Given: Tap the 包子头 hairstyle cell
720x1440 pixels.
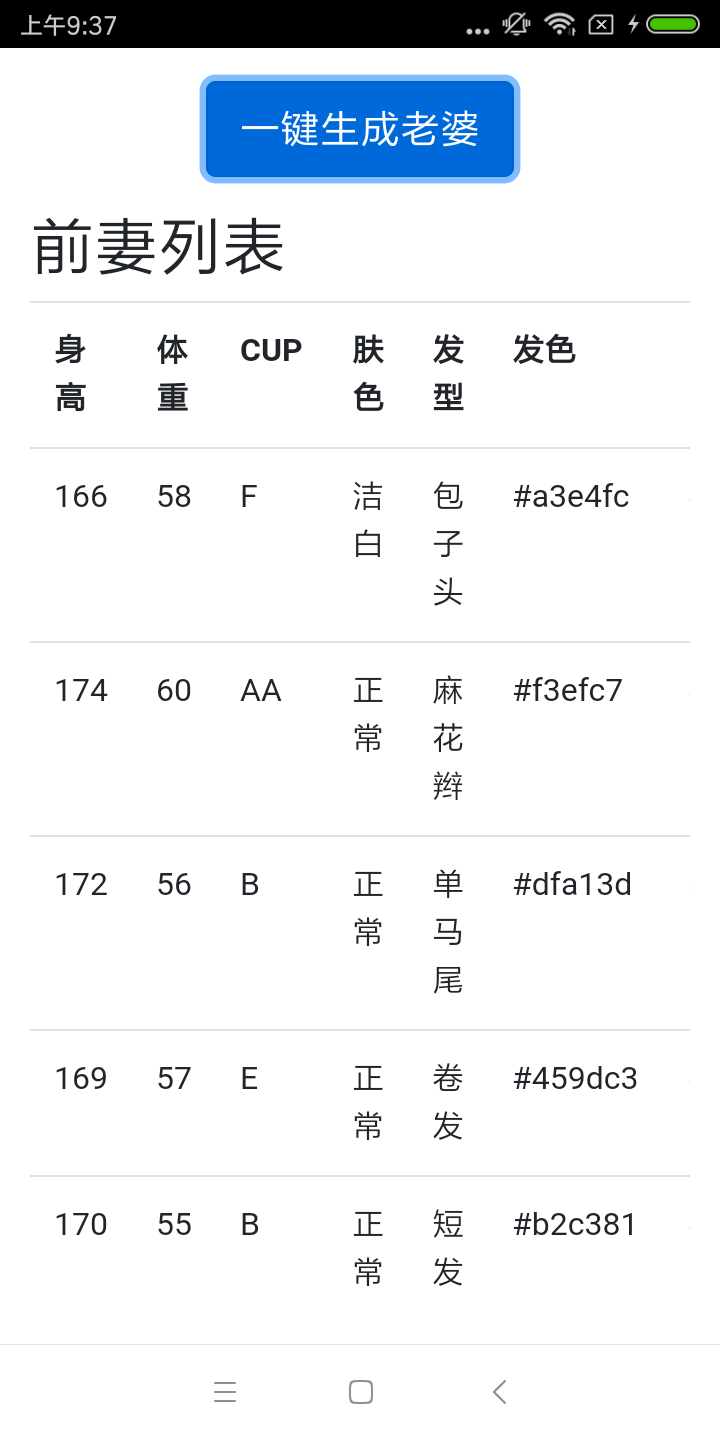Looking at the screenshot, I should tap(447, 543).
